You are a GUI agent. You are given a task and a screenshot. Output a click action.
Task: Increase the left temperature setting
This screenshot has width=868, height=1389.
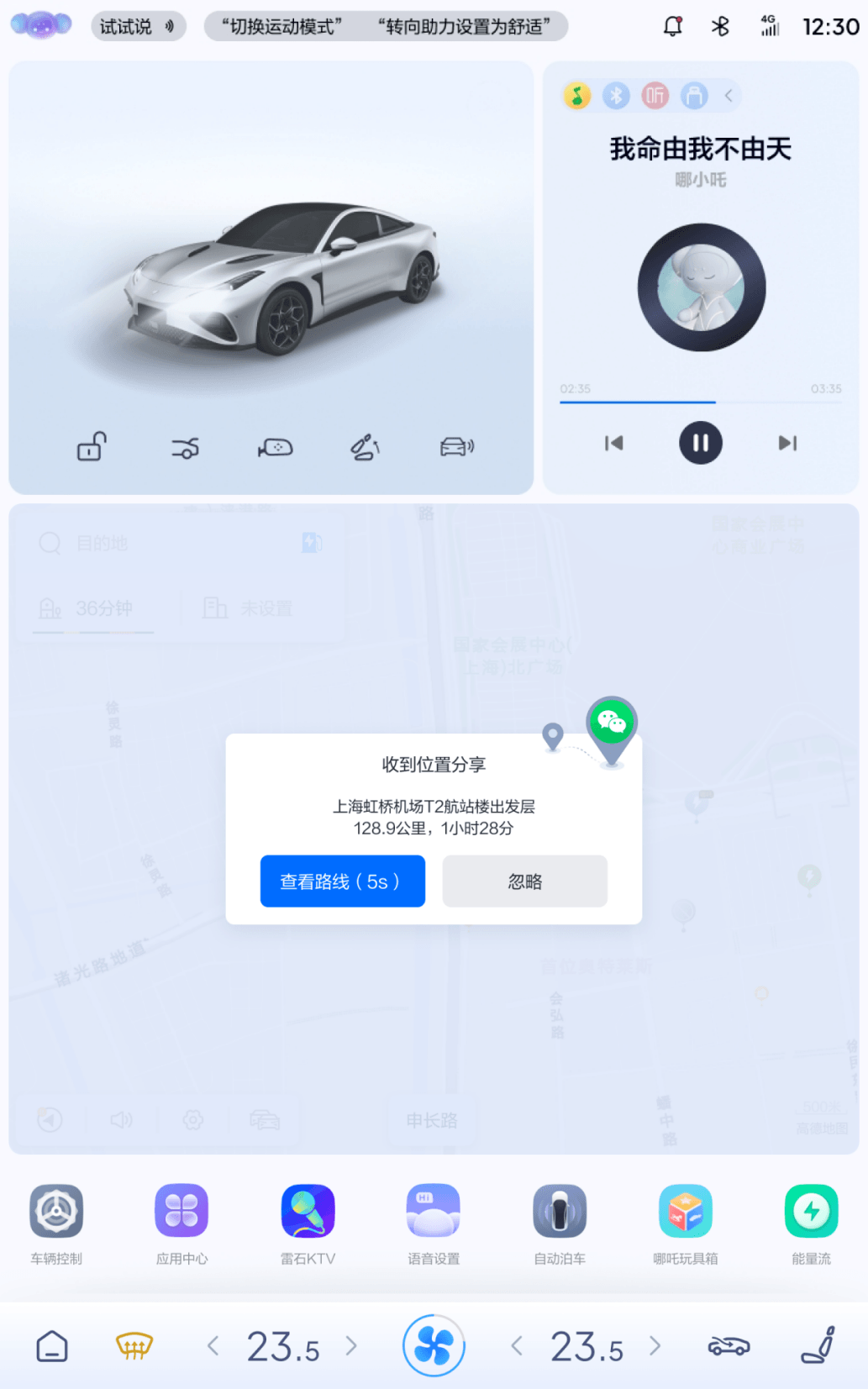(352, 1346)
